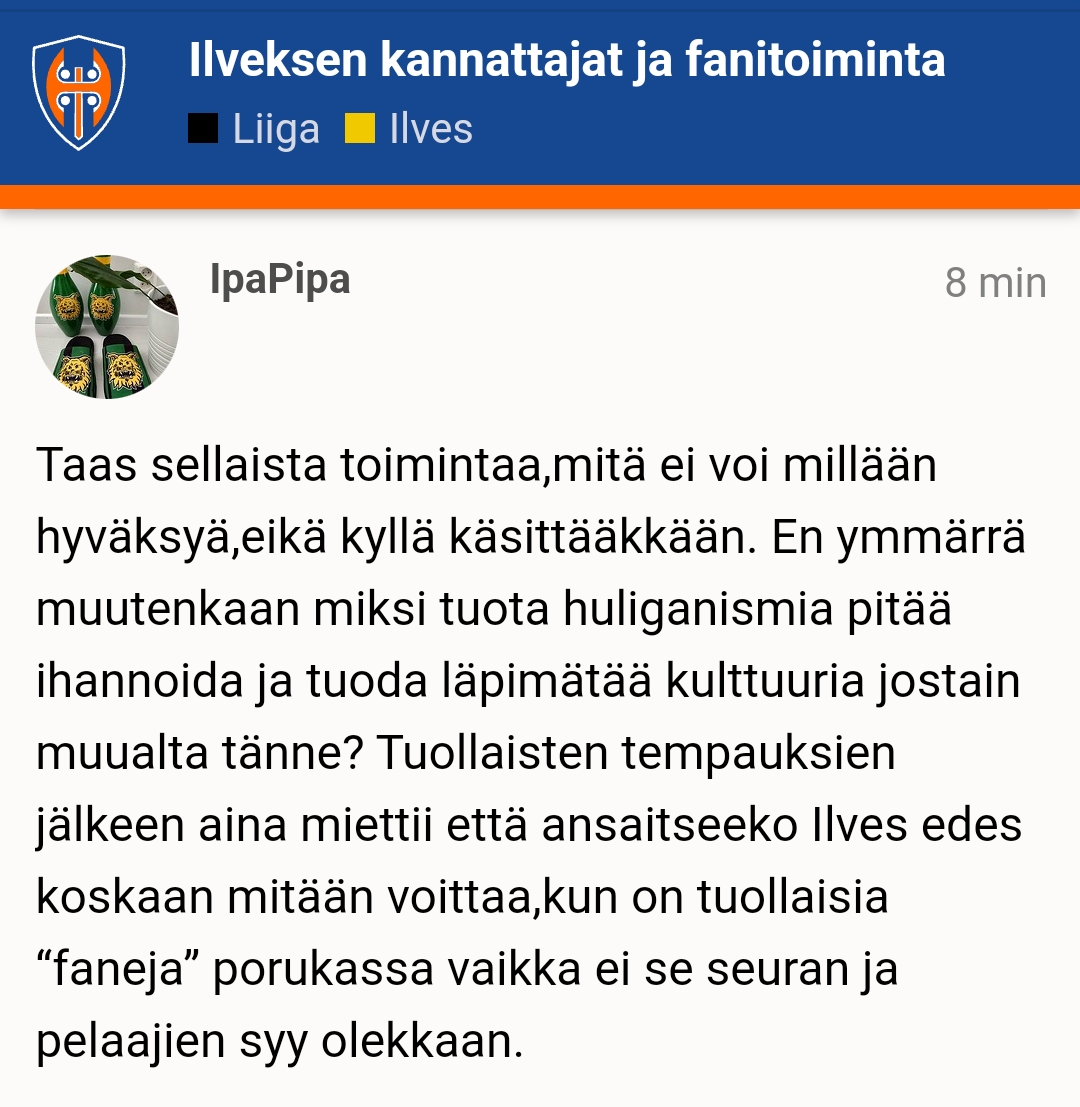Tap the username IpaPipa
The height and width of the screenshot is (1107, 1080).
[x=280, y=280]
